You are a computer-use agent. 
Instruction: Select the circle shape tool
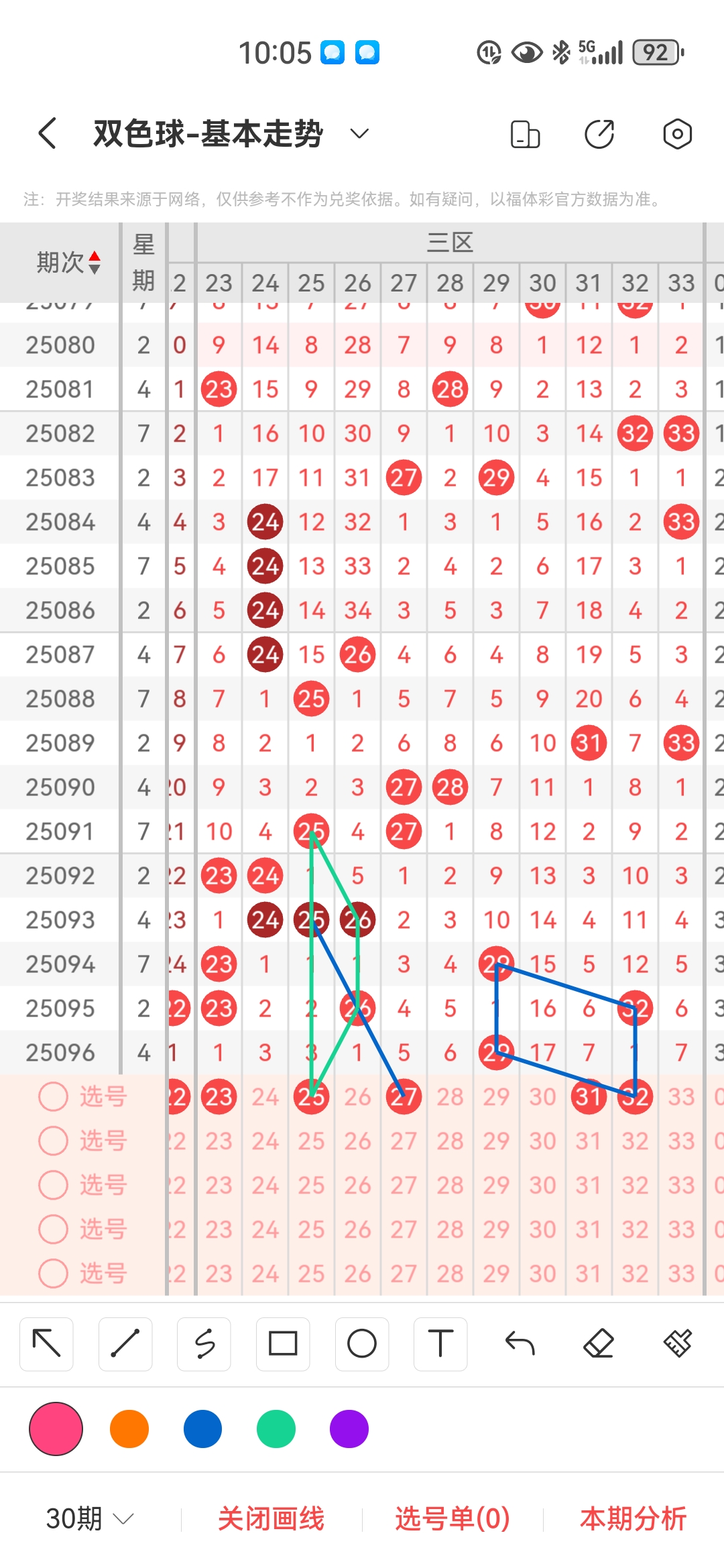(362, 1344)
